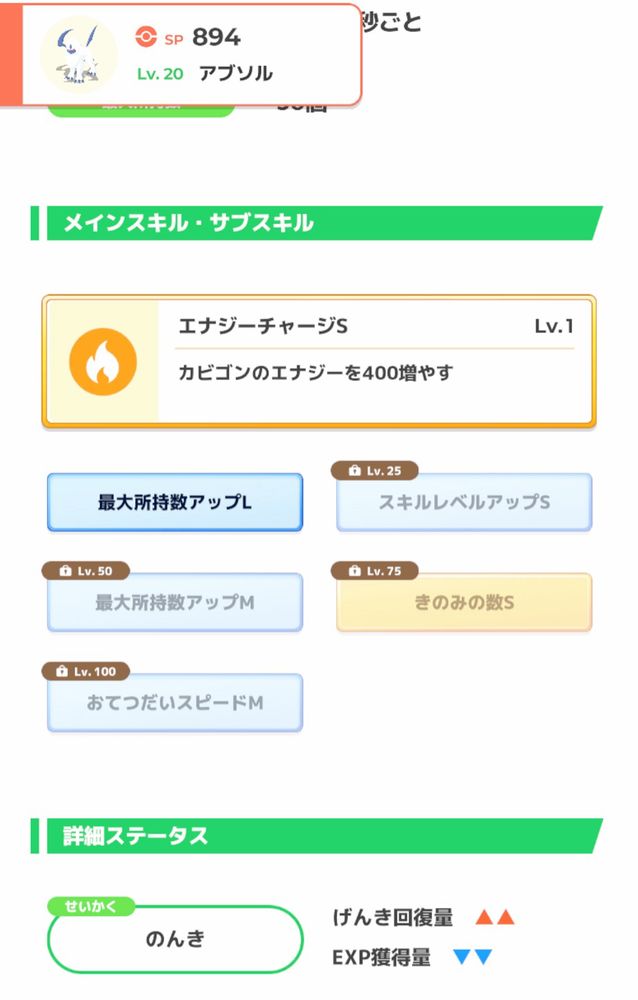Tap the アブソル Pokémon header card
This screenshot has width=638, height=1000.
pyautogui.click(x=190, y=54)
